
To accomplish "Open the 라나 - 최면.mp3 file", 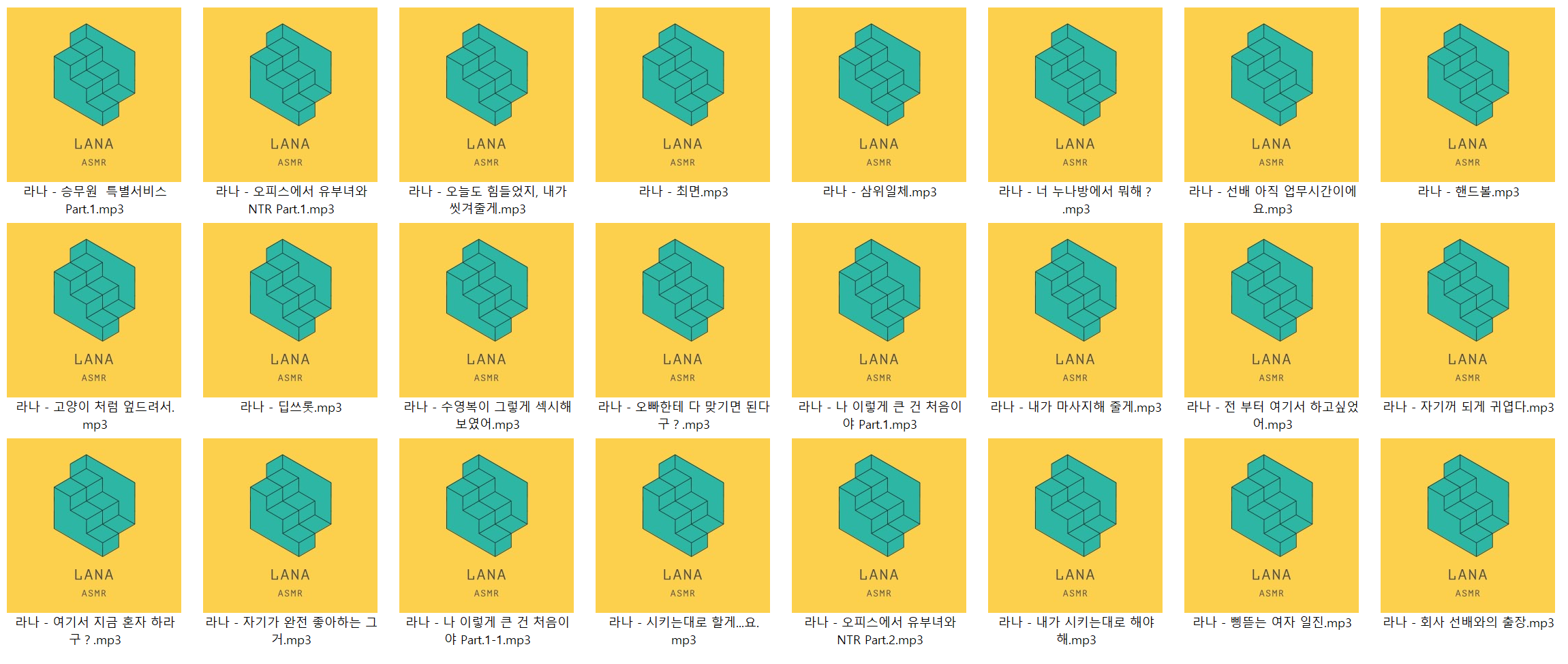I will [x=682, y=95].
